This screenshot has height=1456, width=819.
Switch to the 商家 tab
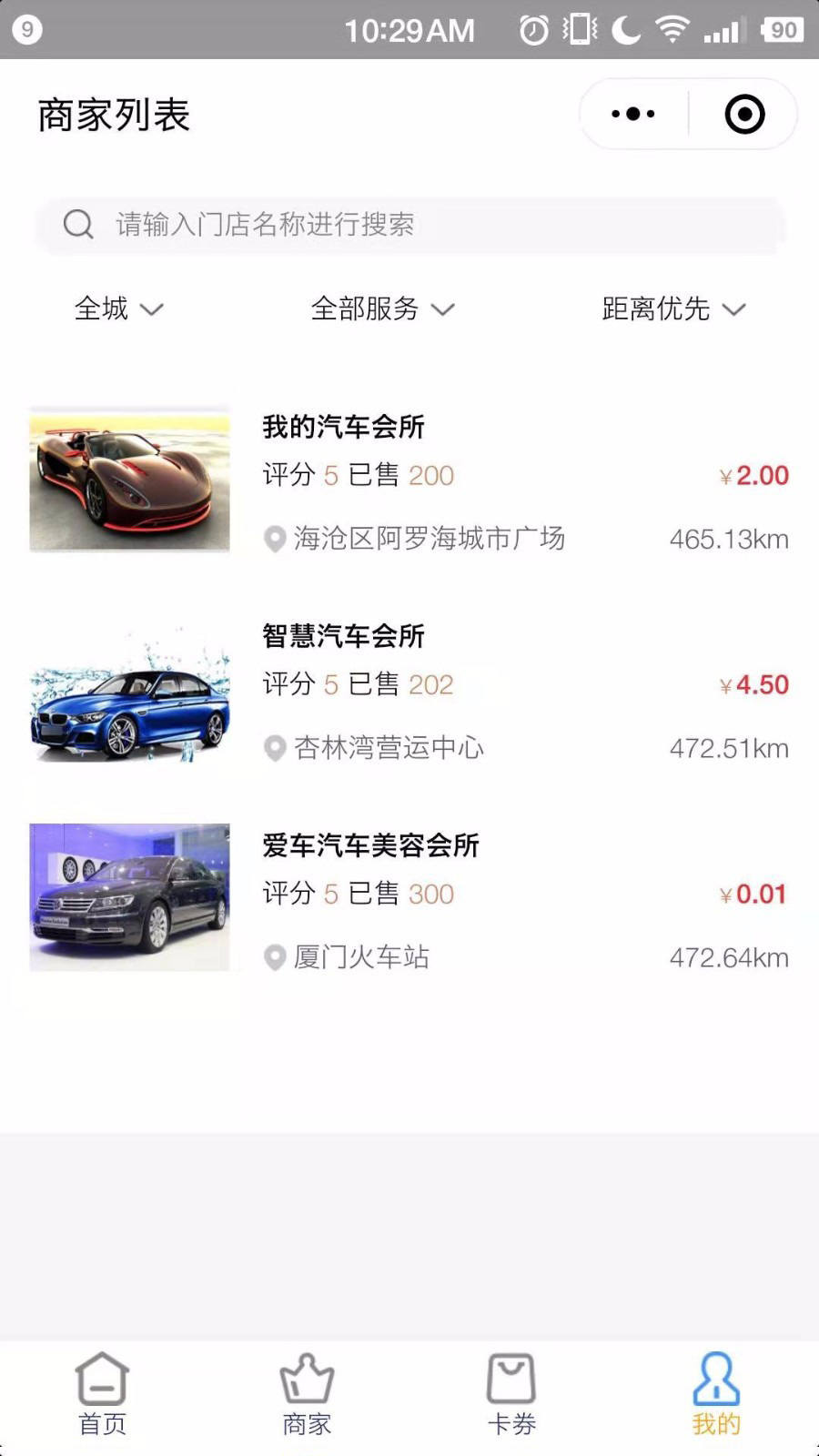click(x=307, y=1394)
